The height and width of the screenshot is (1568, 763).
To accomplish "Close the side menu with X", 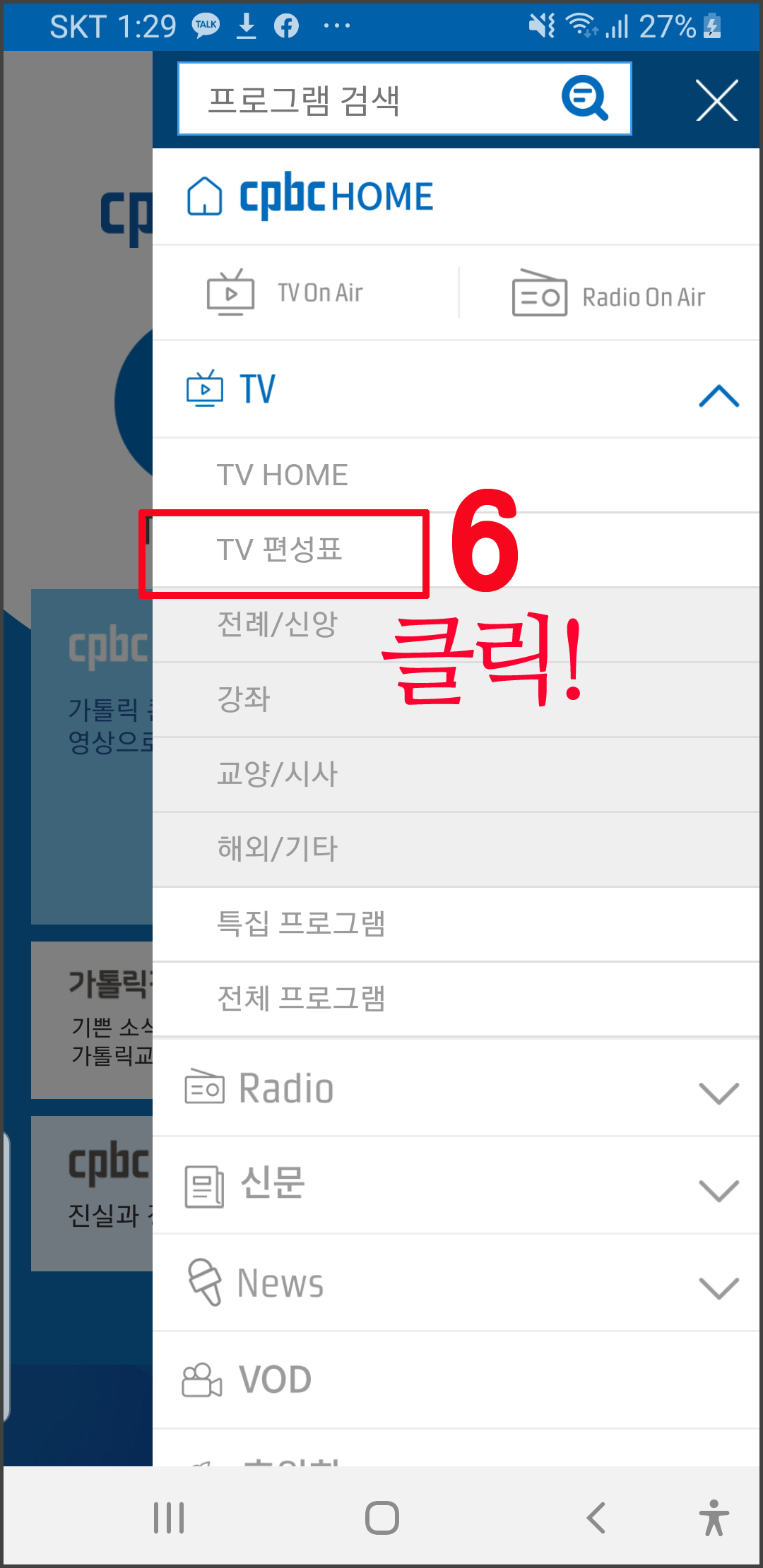I will pos(716,100).
